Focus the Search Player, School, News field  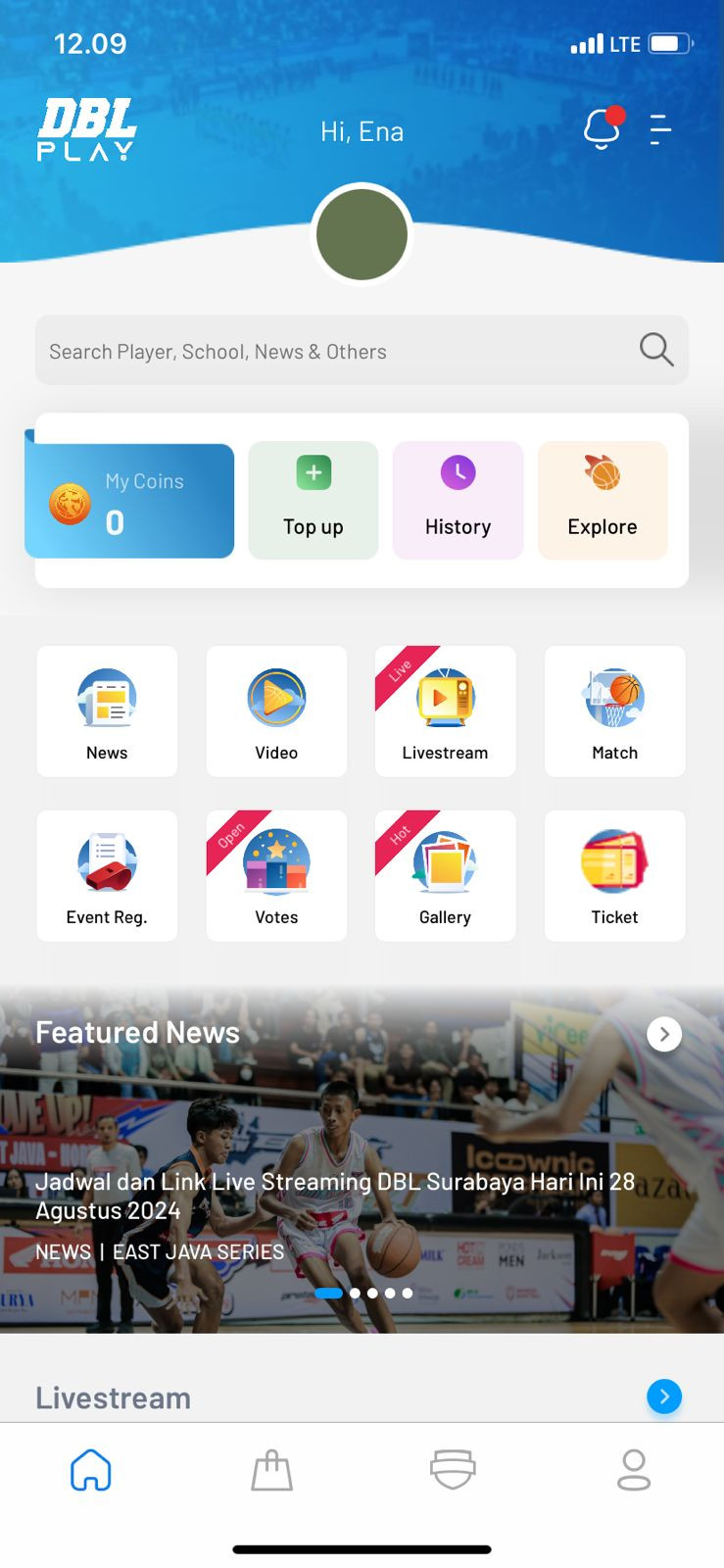pyautogui.click(x=333, y=351)
